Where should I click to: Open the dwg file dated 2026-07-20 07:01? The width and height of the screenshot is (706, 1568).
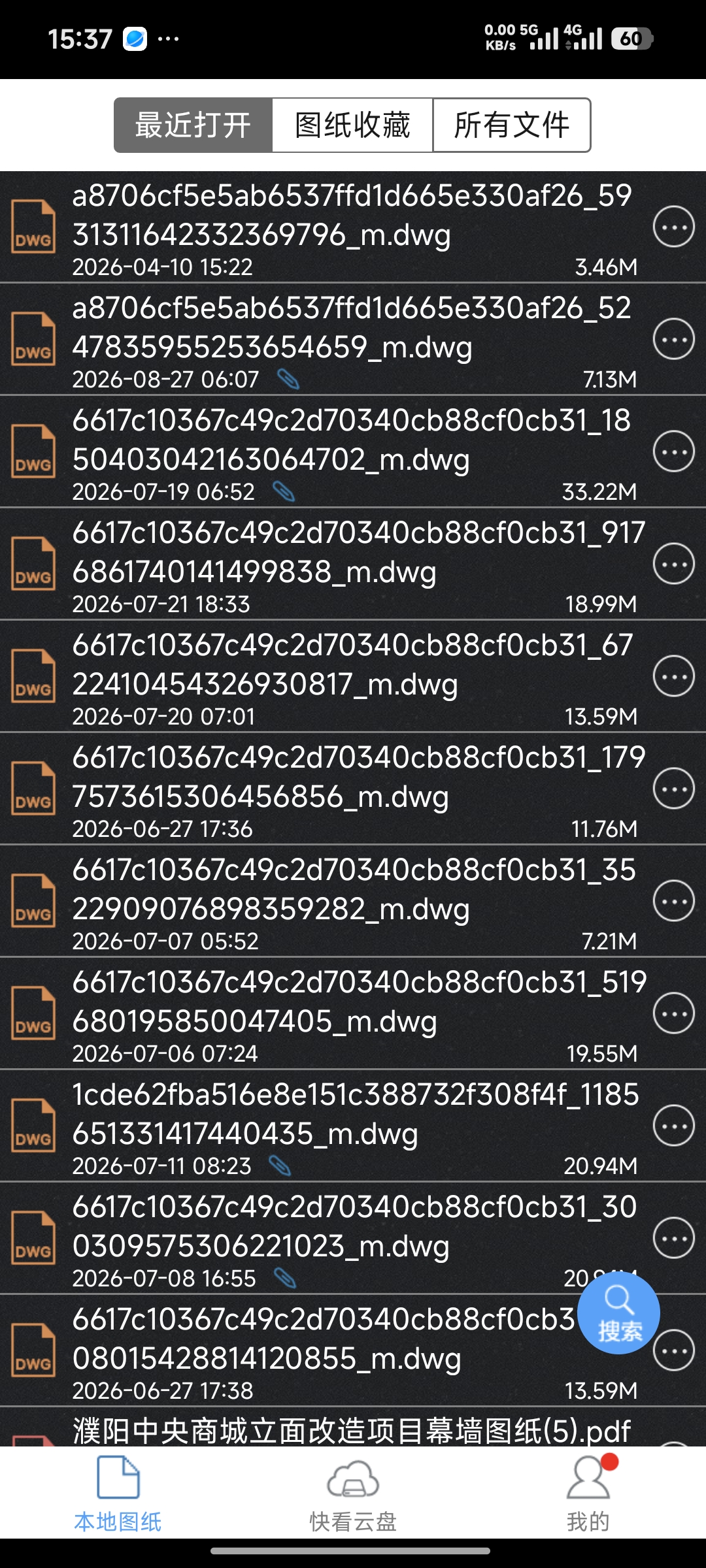353,677
